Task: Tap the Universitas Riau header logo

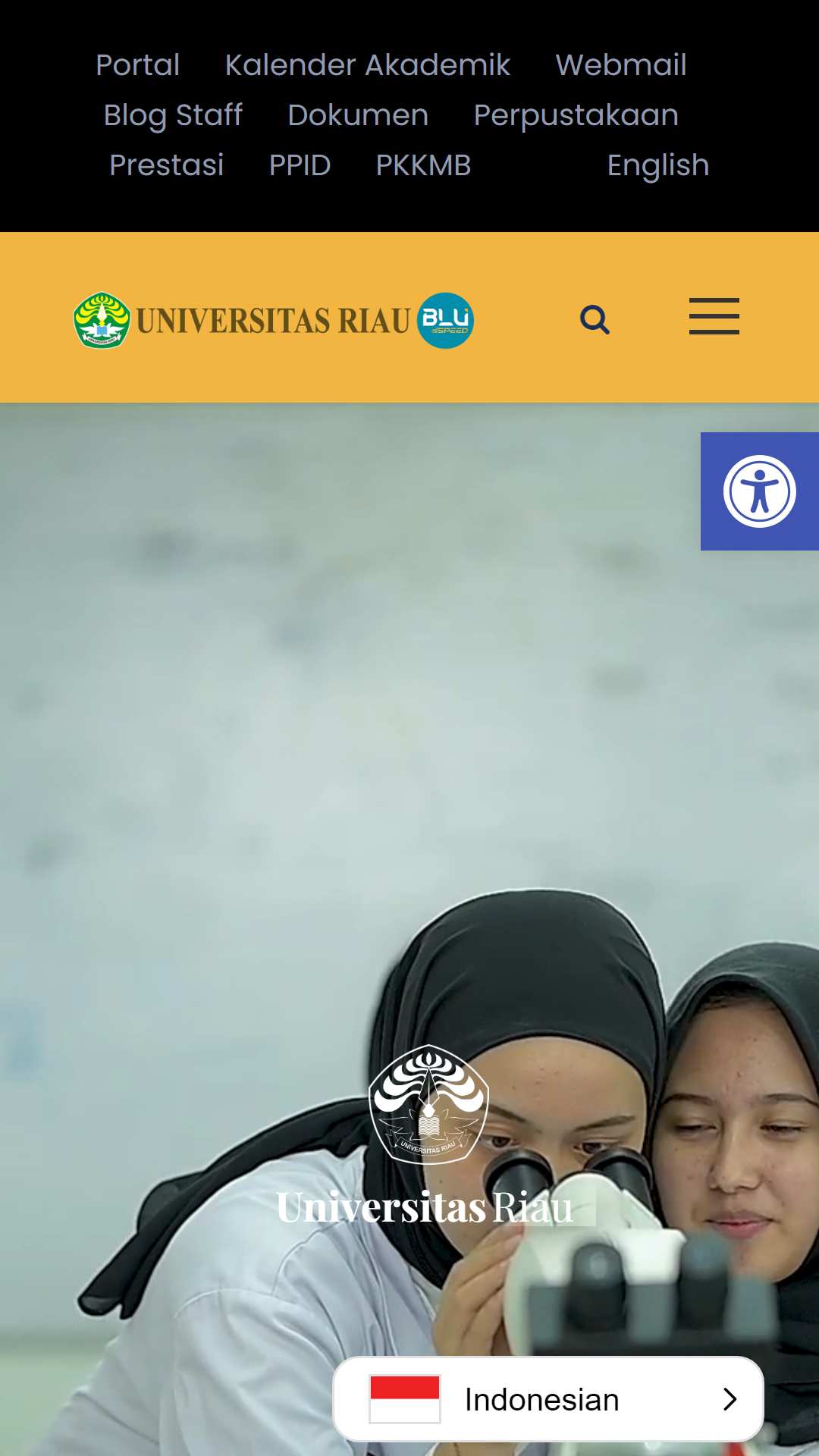Action: click(x=274, y=320)
